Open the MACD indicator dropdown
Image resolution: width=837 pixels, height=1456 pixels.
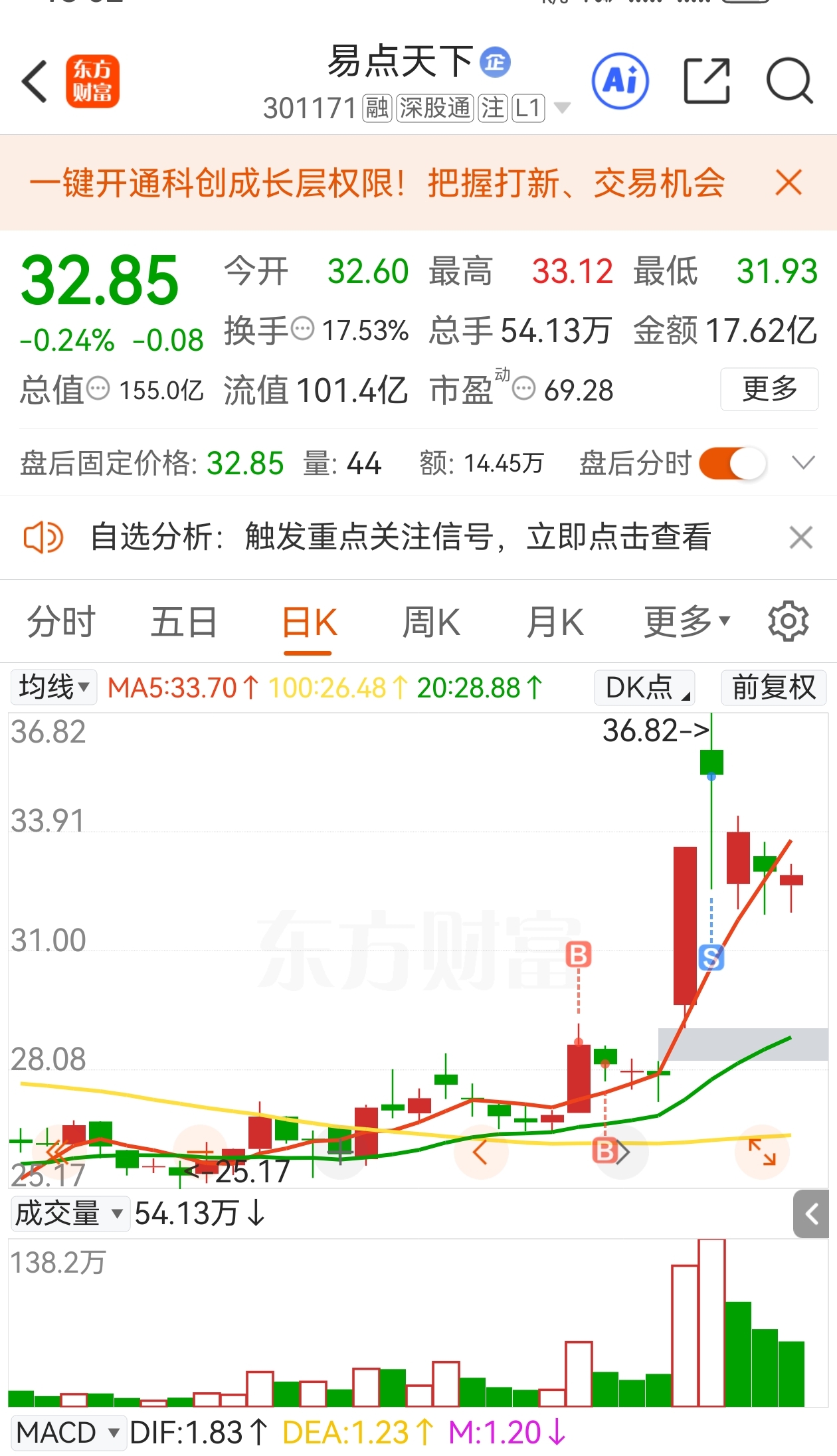68,1432
